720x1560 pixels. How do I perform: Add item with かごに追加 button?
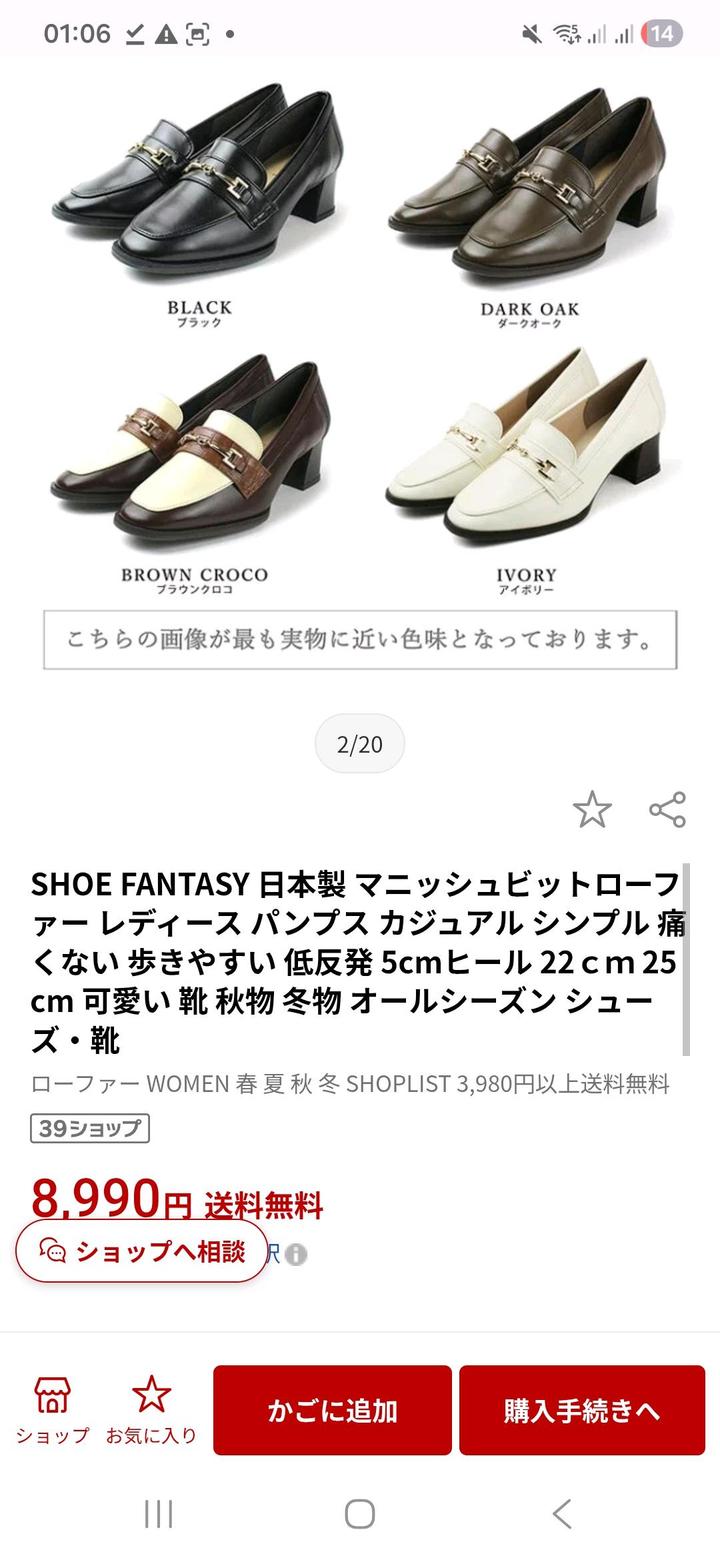[332, 1410]
